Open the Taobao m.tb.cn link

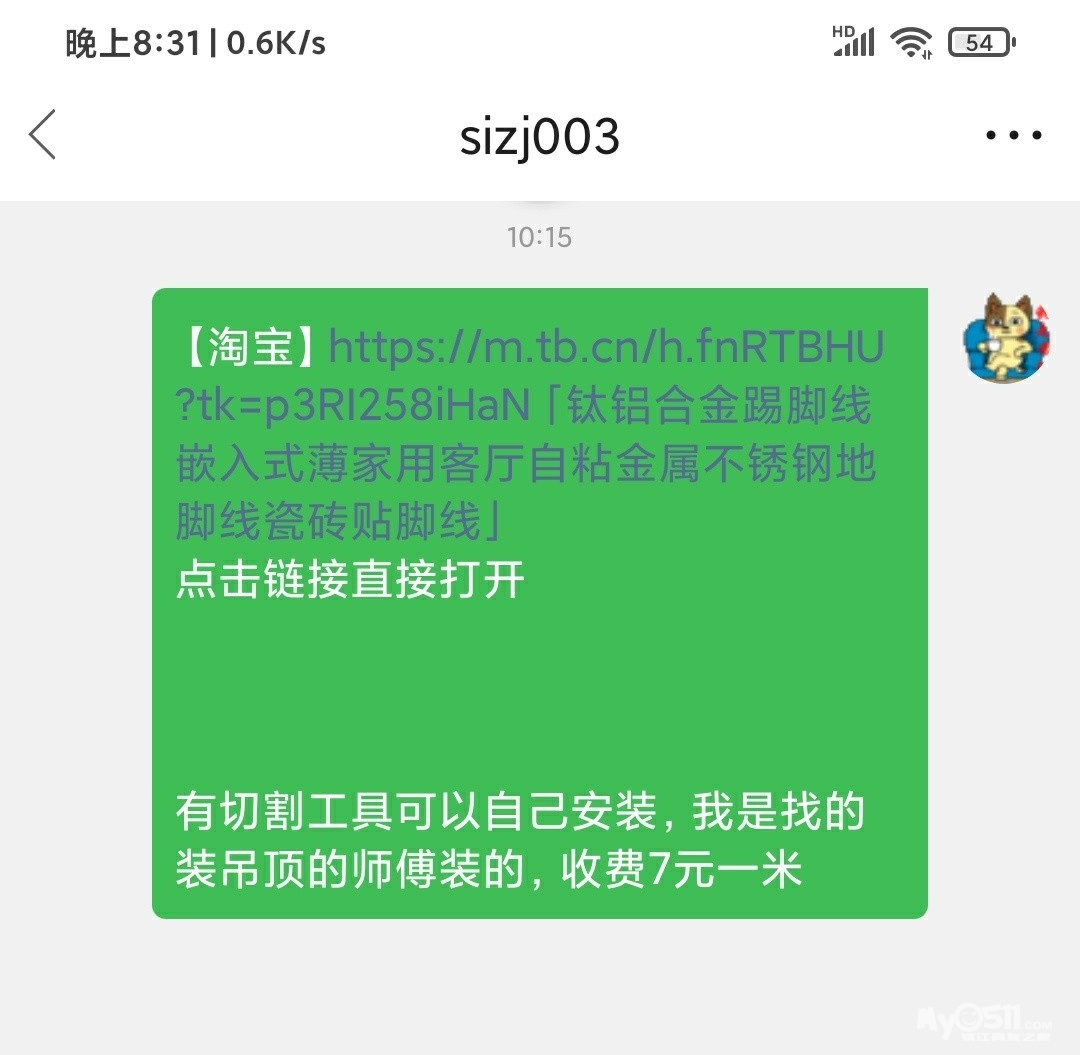click(x=605, y=350)
